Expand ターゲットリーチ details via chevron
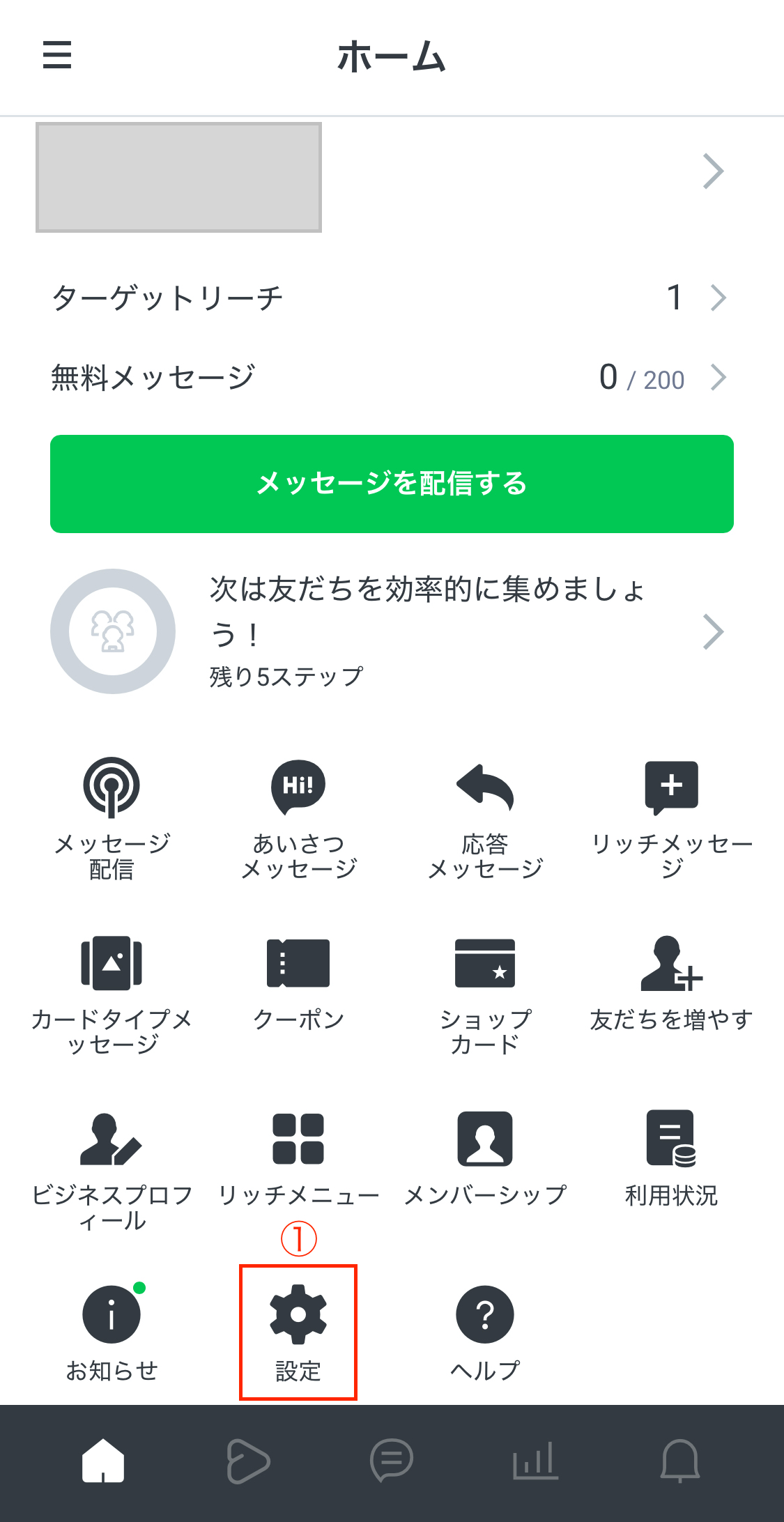Viewport: 784px width, 1522px height. click(x=718, y=298)
